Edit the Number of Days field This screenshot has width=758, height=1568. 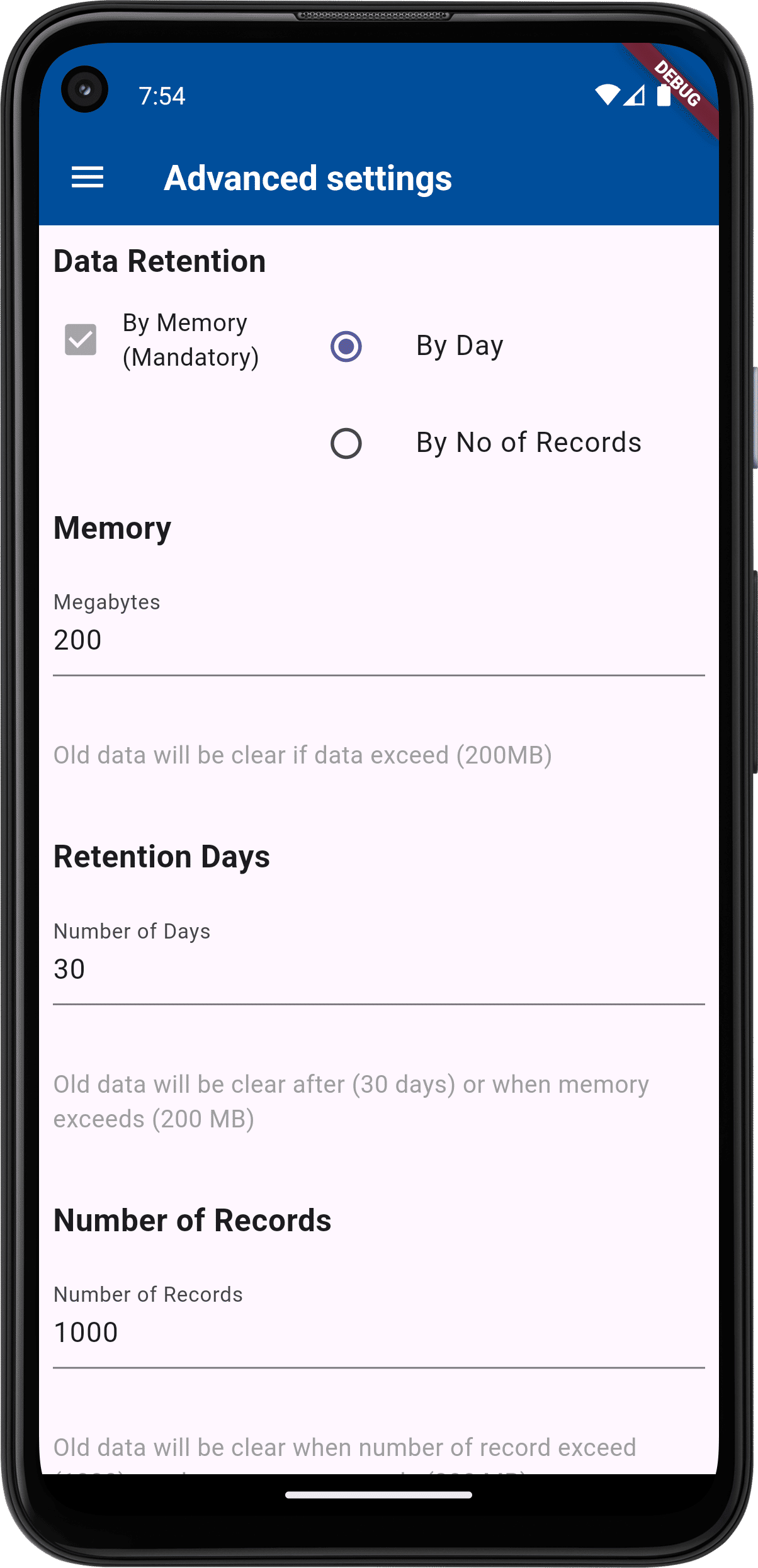(378, 970)
